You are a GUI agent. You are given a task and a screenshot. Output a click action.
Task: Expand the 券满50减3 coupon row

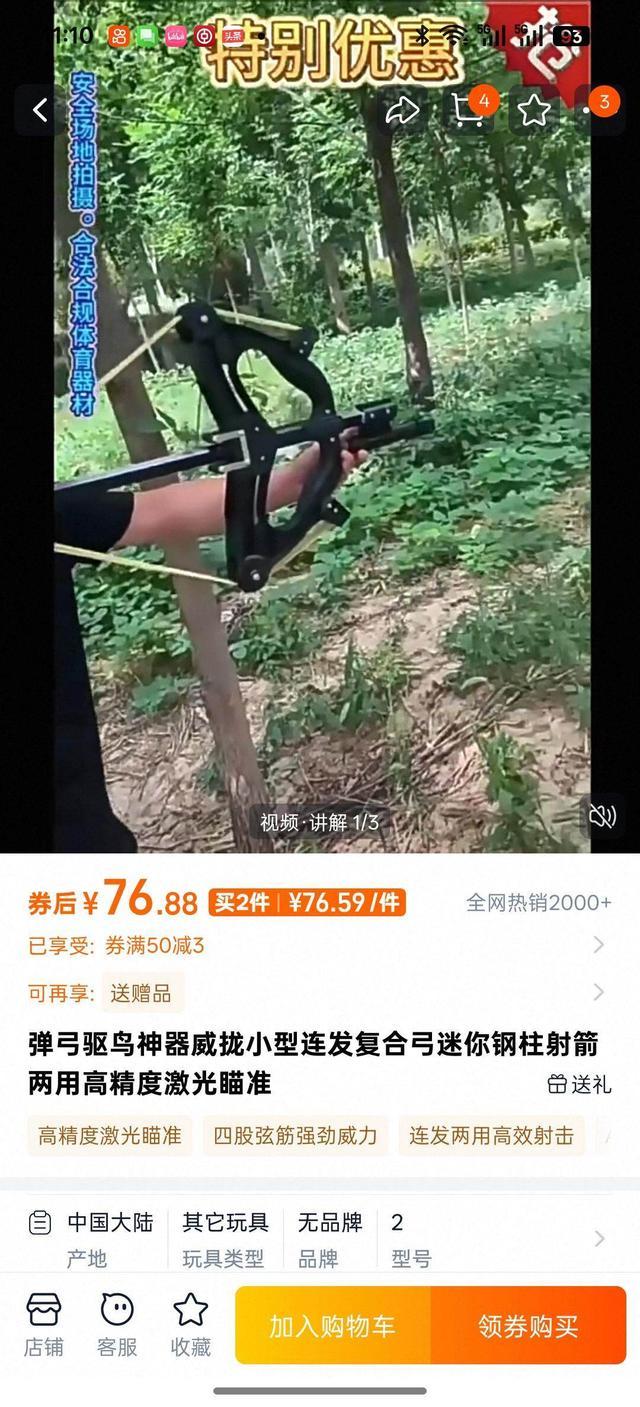598,945
